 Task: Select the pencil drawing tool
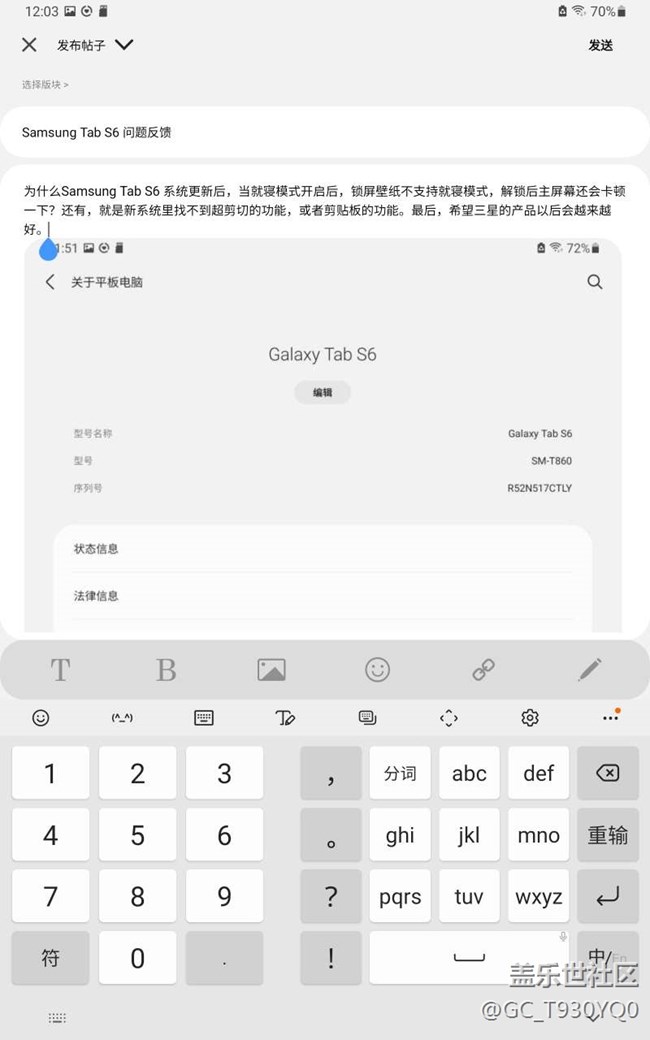click(x=590, y=670)
